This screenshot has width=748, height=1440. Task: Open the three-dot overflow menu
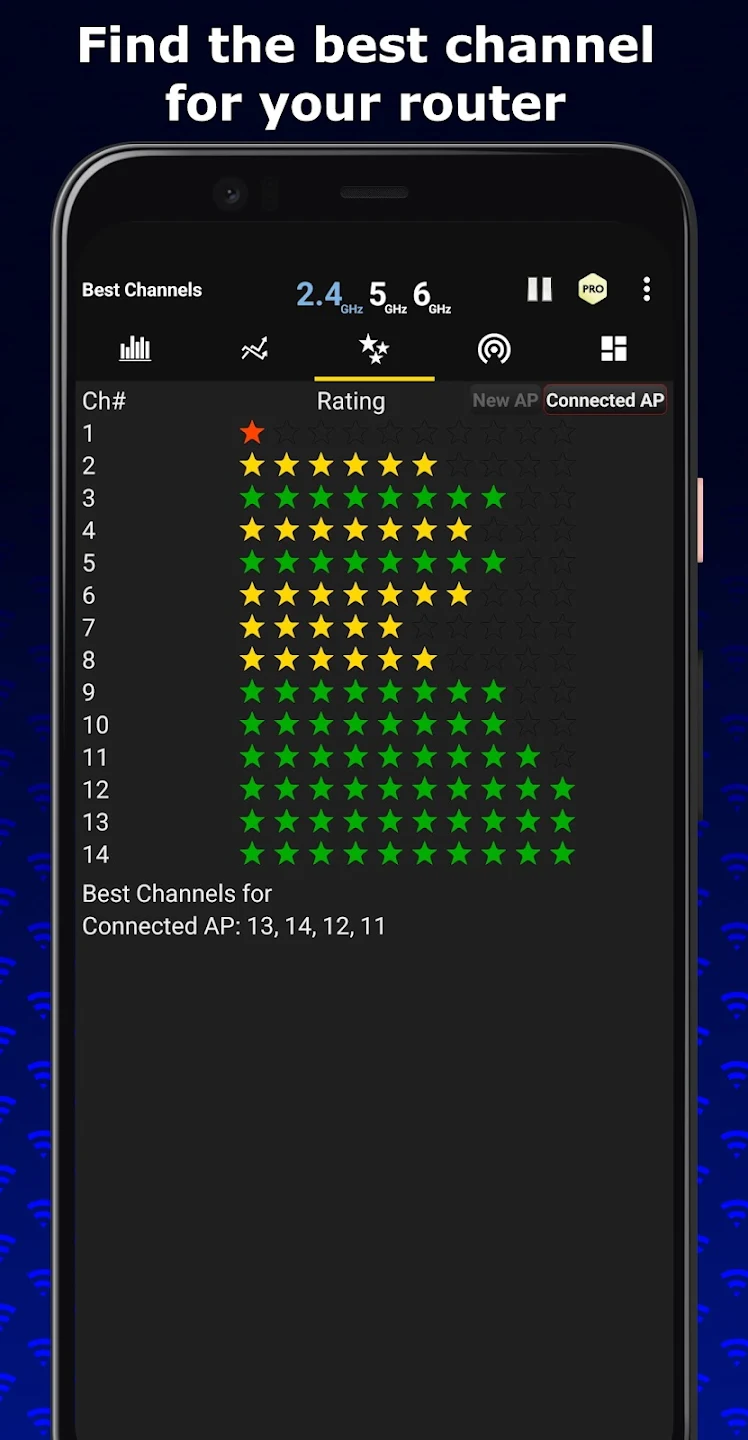point(647,290)
